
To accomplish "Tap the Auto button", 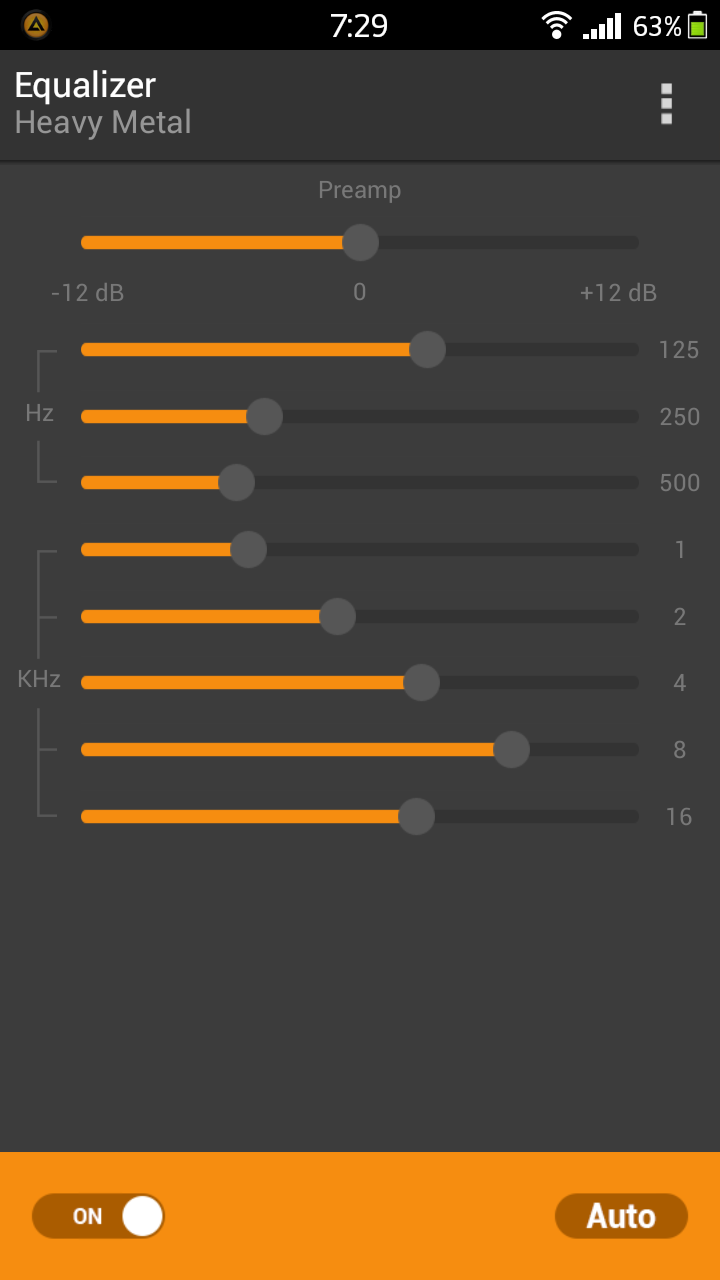I will pos(621,1216).
